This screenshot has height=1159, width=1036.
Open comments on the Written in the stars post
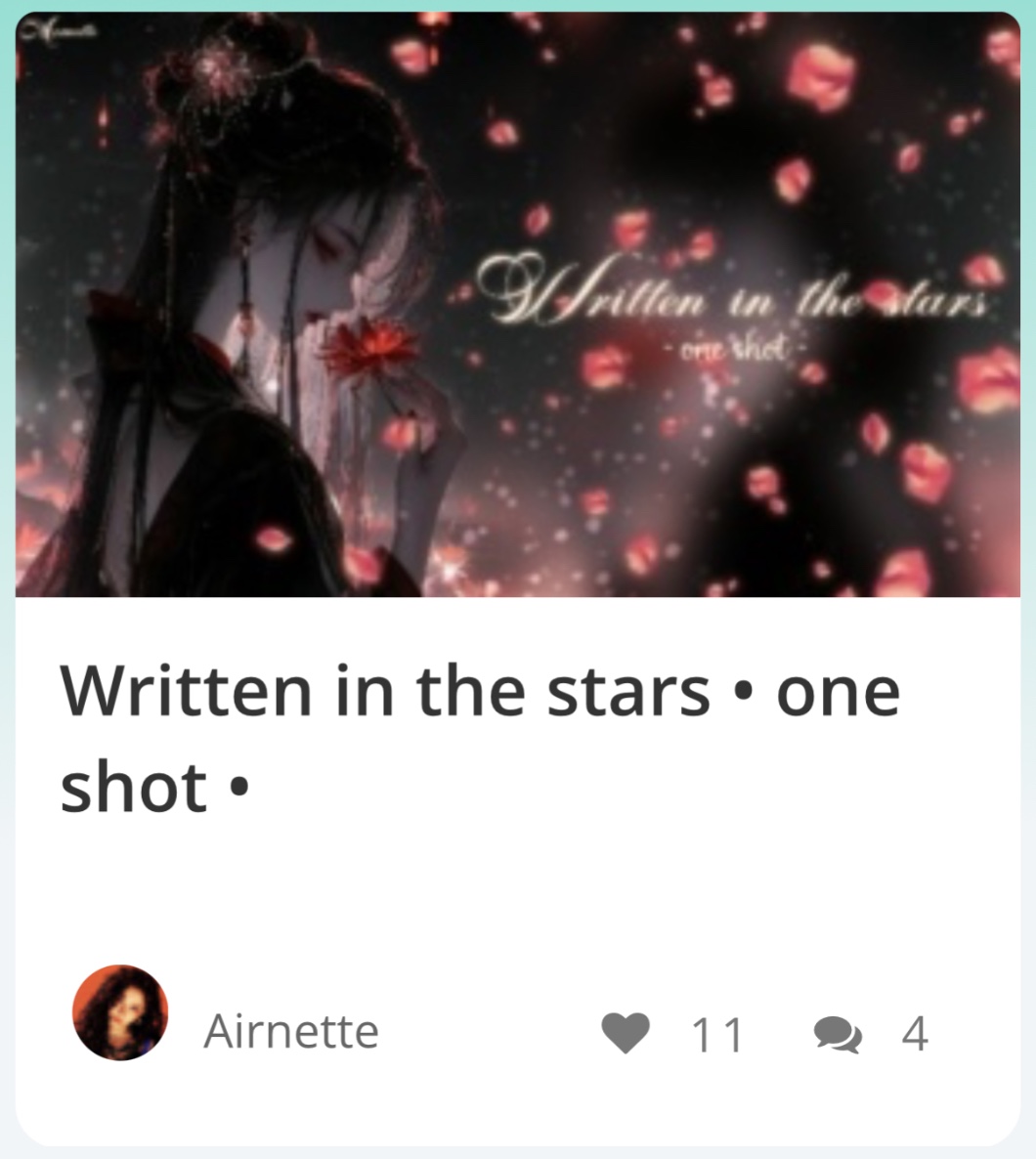[x=838, y=1035]
